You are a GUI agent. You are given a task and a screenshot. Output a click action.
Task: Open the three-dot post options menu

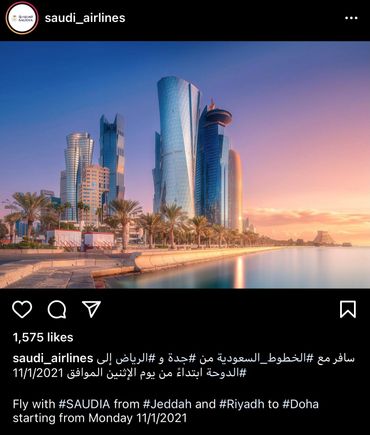[351, 18]
